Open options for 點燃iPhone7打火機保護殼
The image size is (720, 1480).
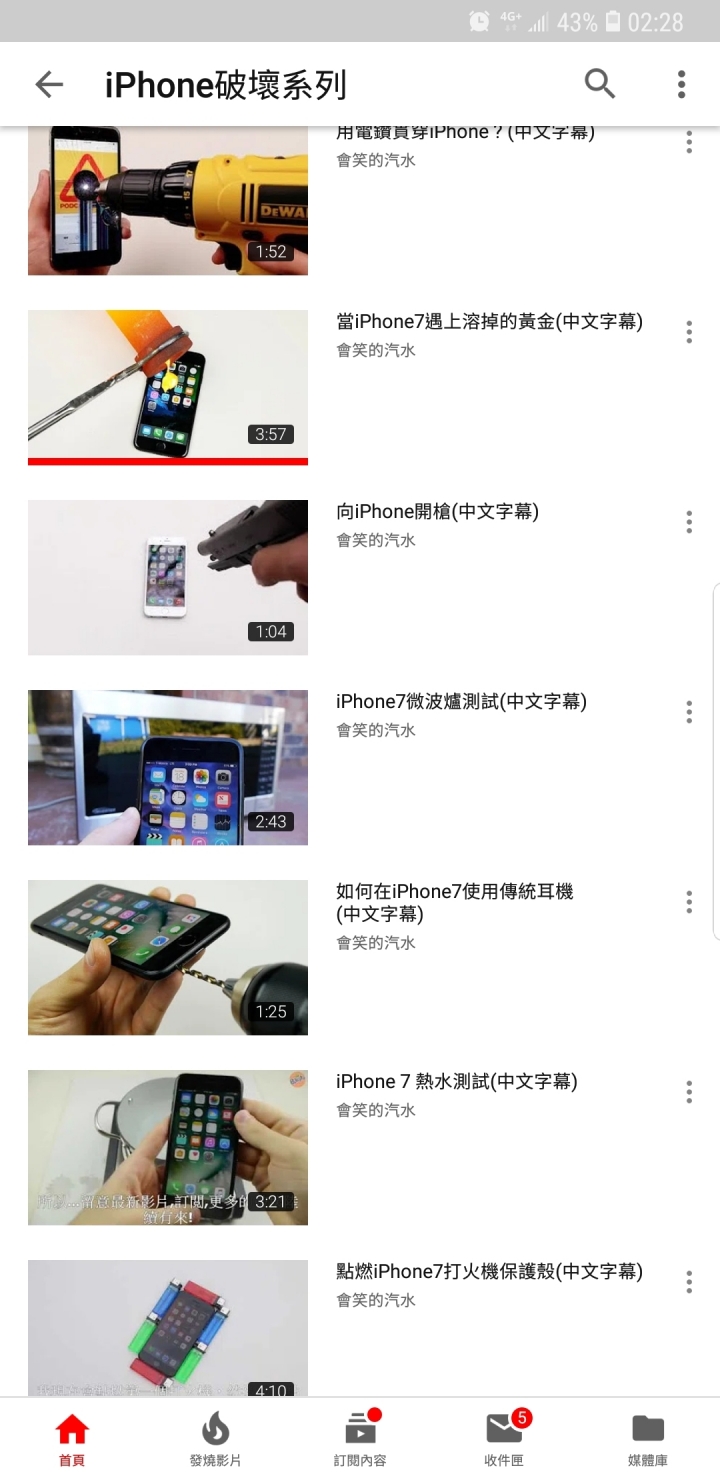click(x=689, y=1282)
